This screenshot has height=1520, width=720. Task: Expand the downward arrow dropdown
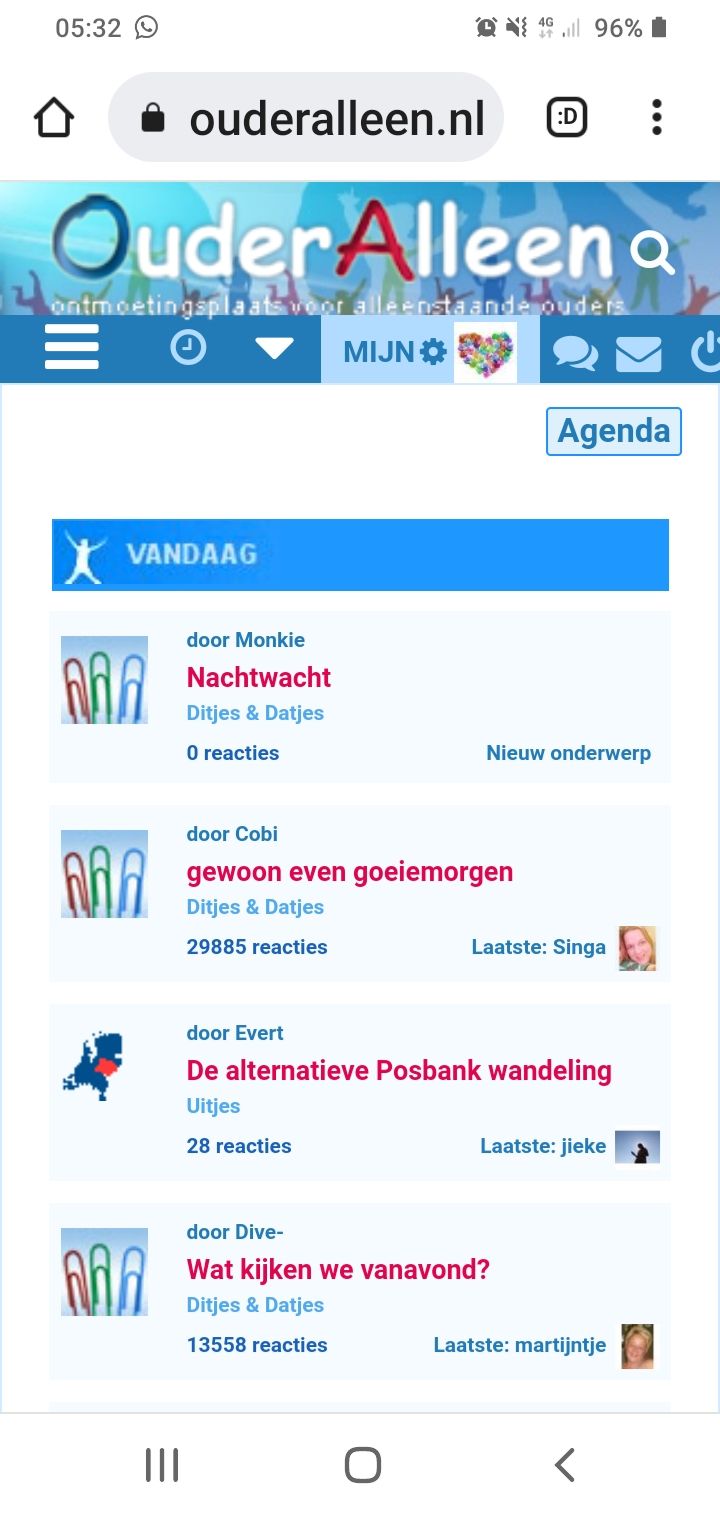[x=274, y=348]
